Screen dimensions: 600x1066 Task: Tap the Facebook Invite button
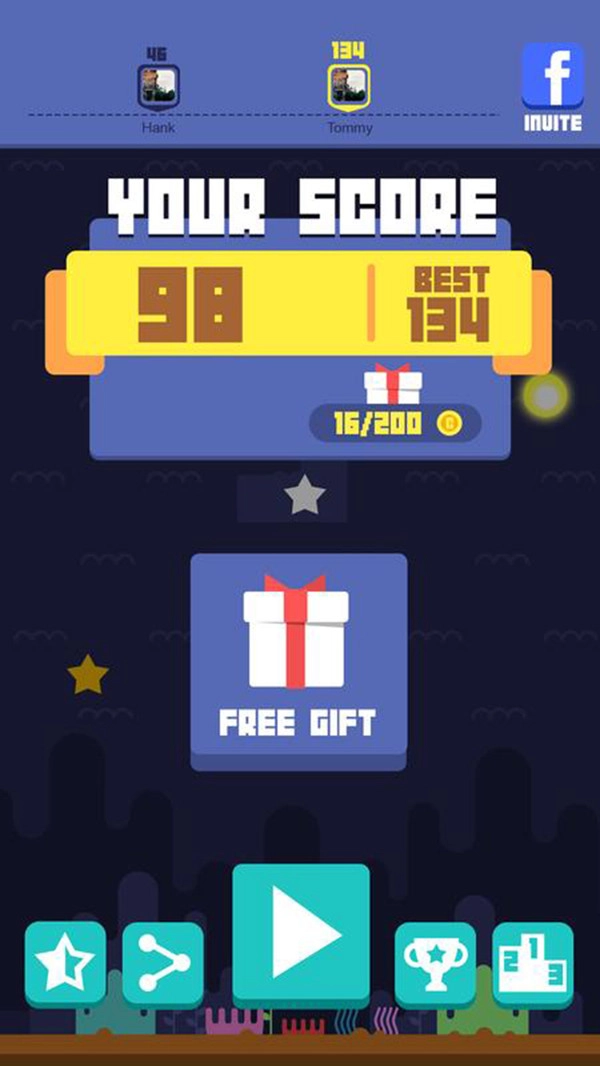552,87
